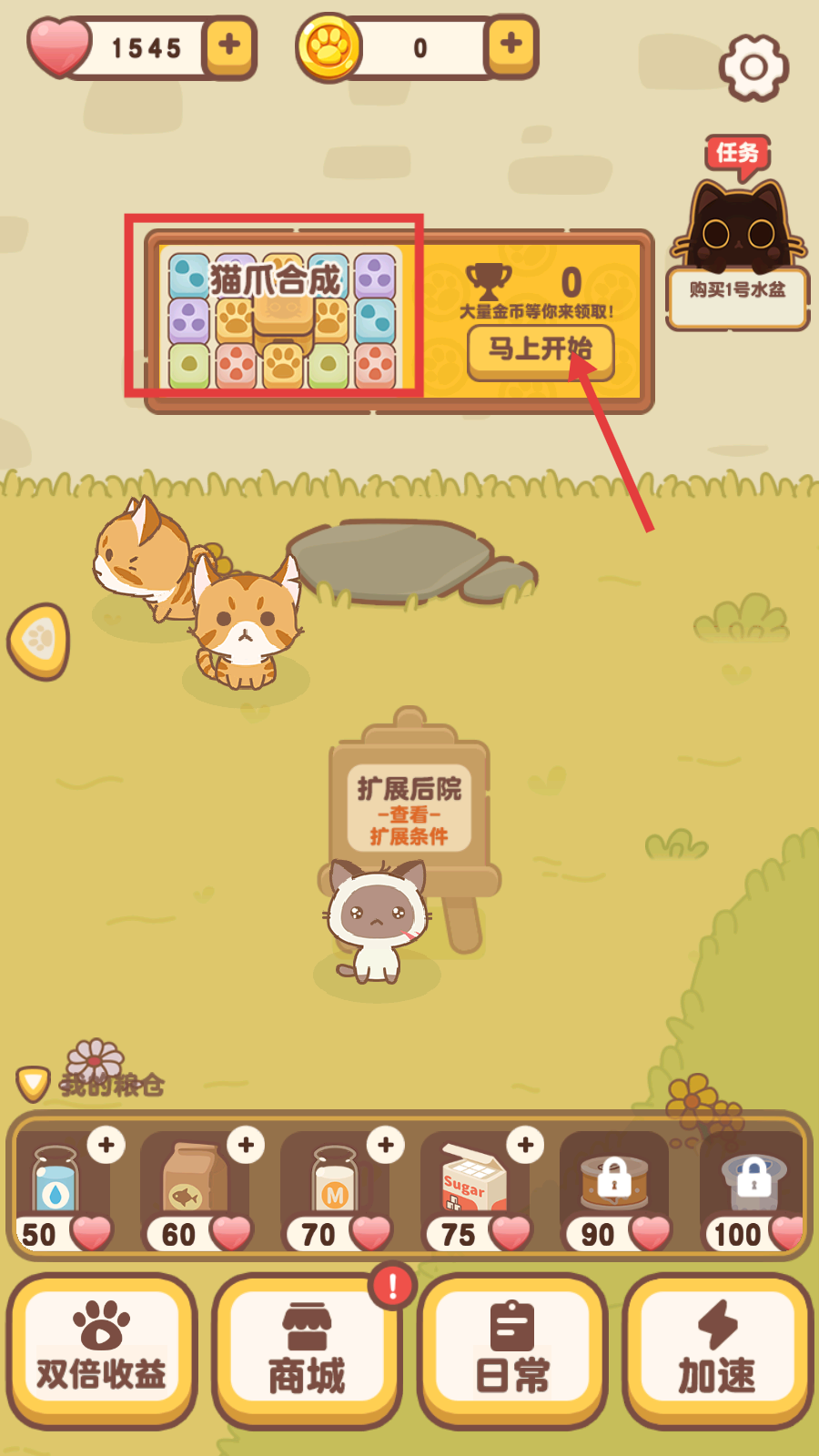Viewport: 819px width, 1456px height.
Task: Add the 70-heart milk bottle
Action: [x=386, y=1145]
